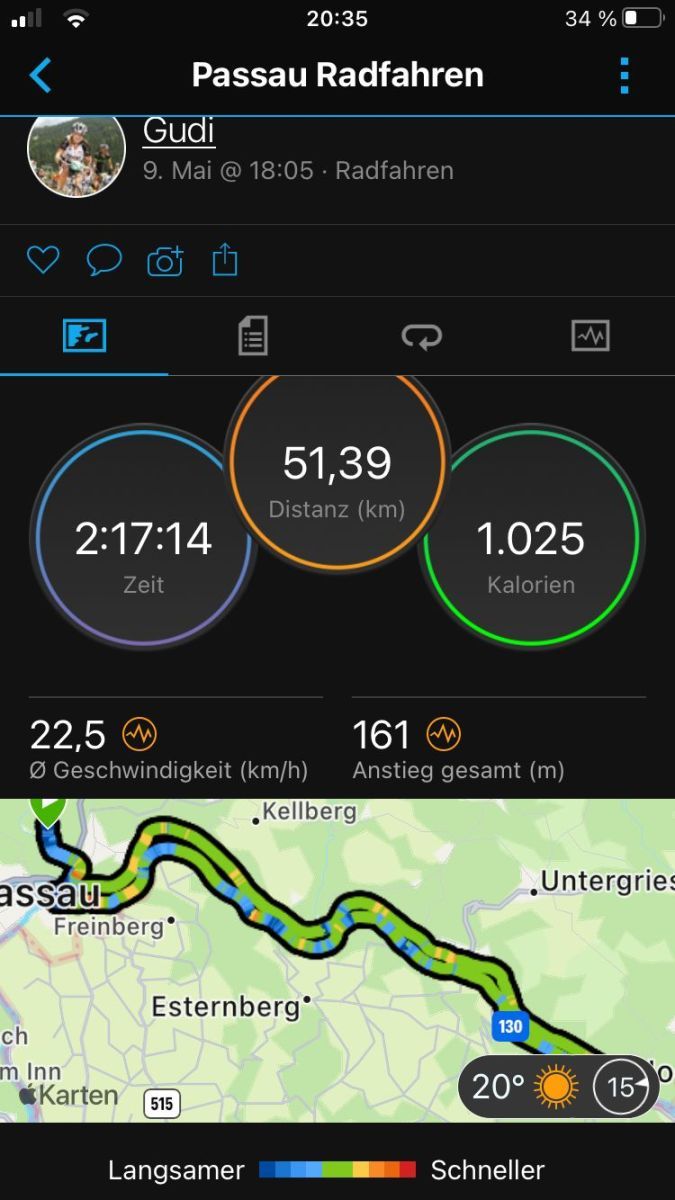Image resolution: width=675 pixels, height=1200 pixels.
Task: Go back from the activity
Action: click(x=40, y=75)
